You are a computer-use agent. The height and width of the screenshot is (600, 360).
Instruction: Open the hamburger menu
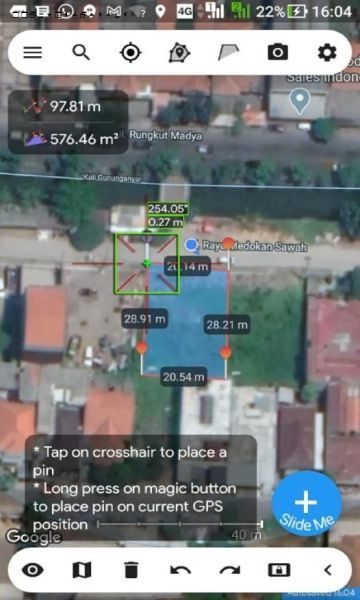[x=33, y=52]
